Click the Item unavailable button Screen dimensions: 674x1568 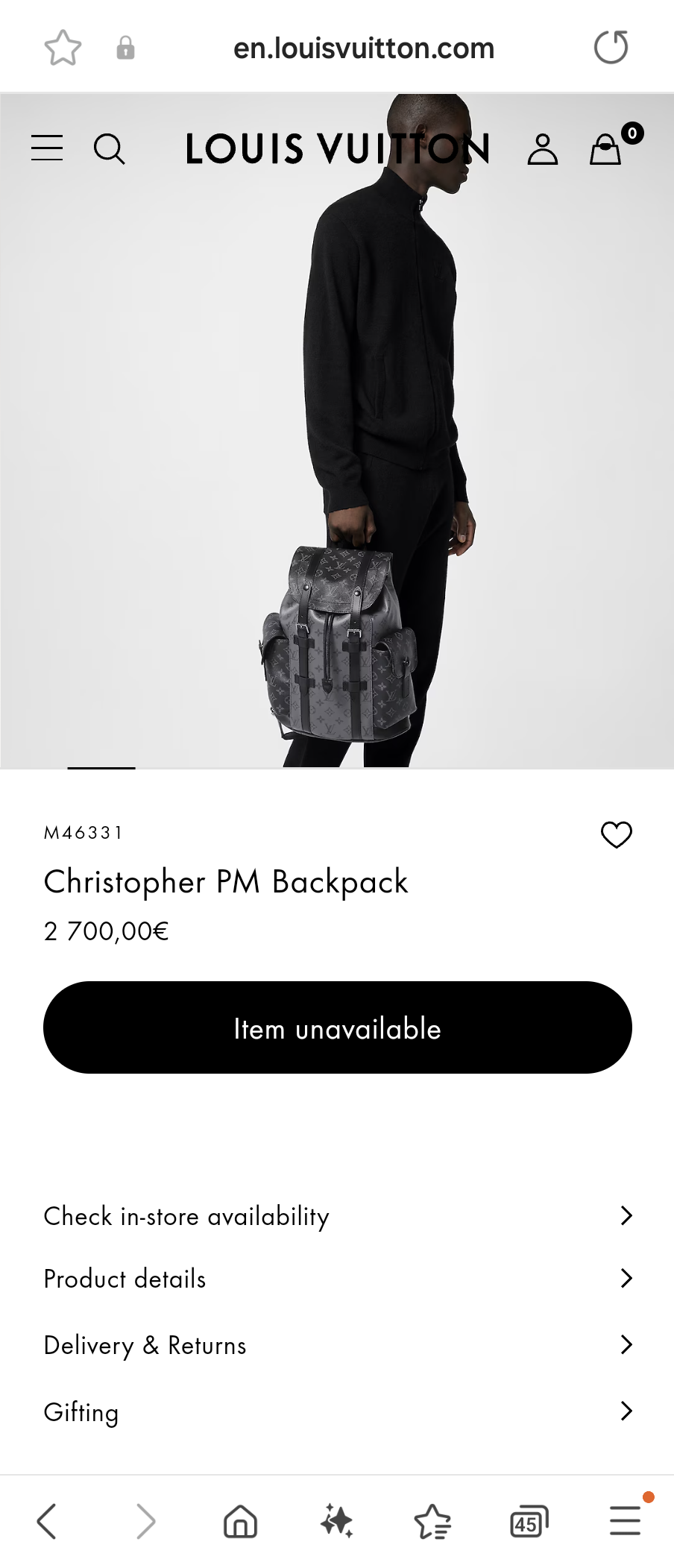click(x=337, y=1027)
